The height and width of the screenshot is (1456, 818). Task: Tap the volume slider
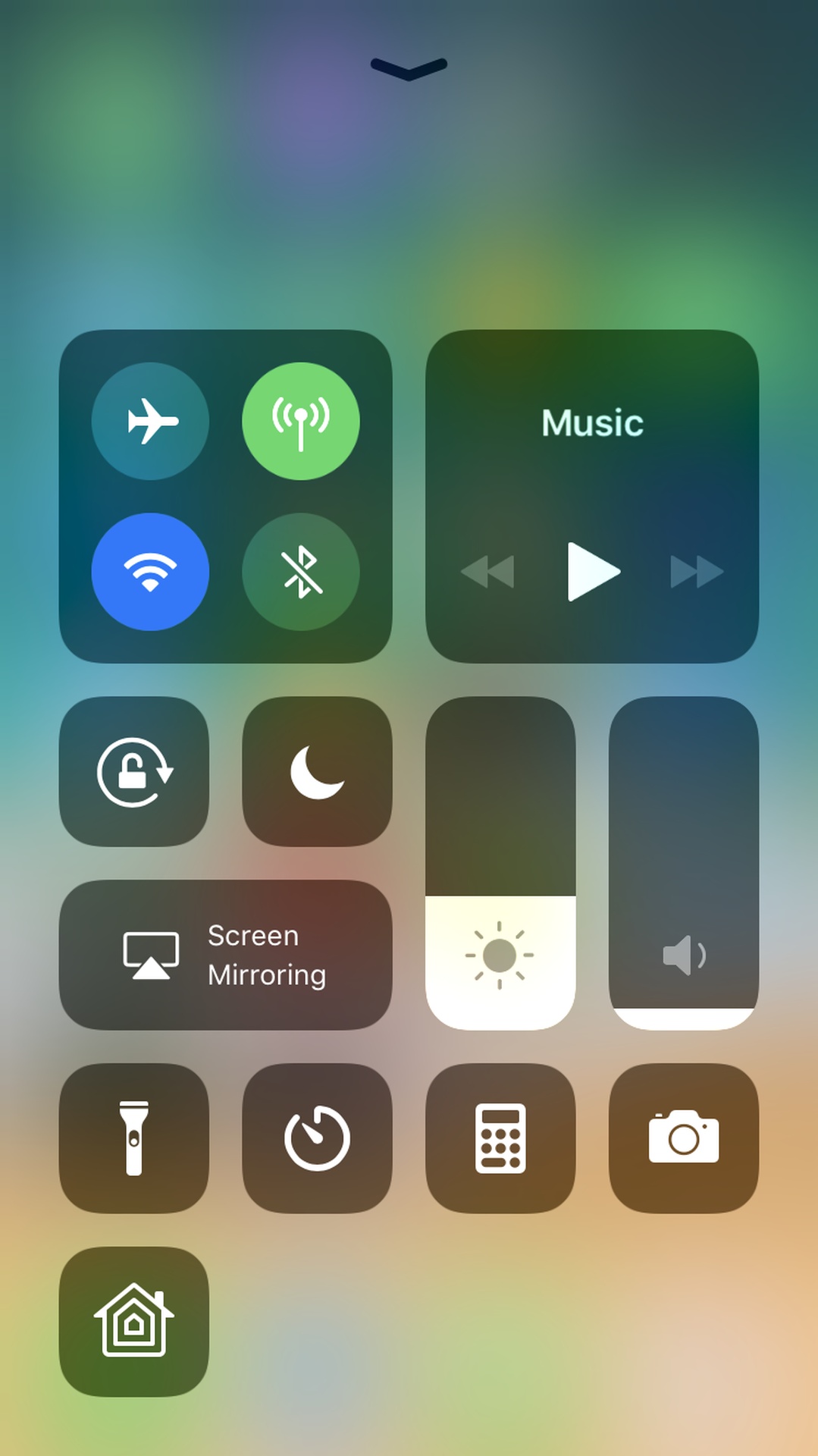point(684,863)
